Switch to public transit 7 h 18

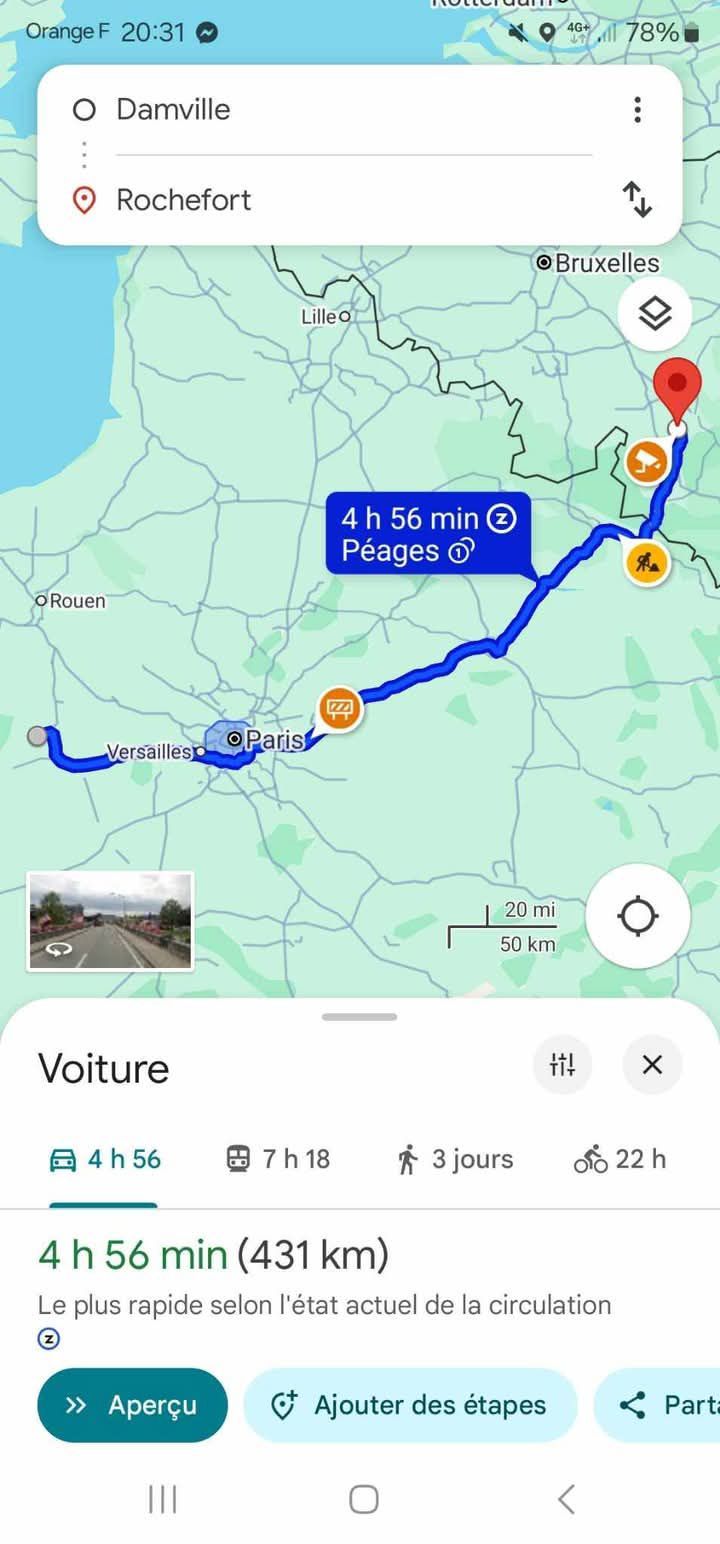[278, 1160]
